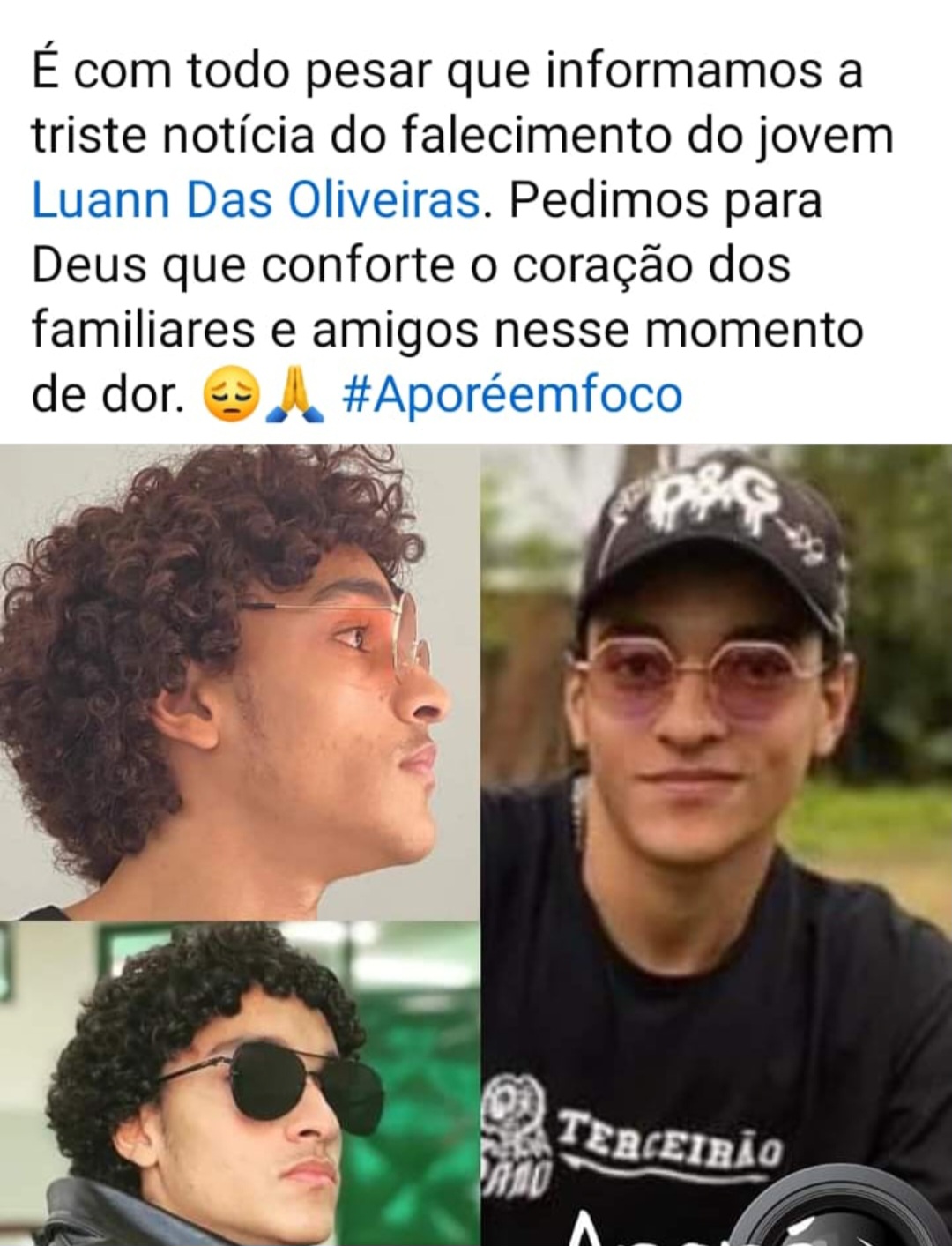Viewport: 952px width, 1246px height.
Task: Open Luann Das Oliveiras tagged profile link
Action: 256,200
